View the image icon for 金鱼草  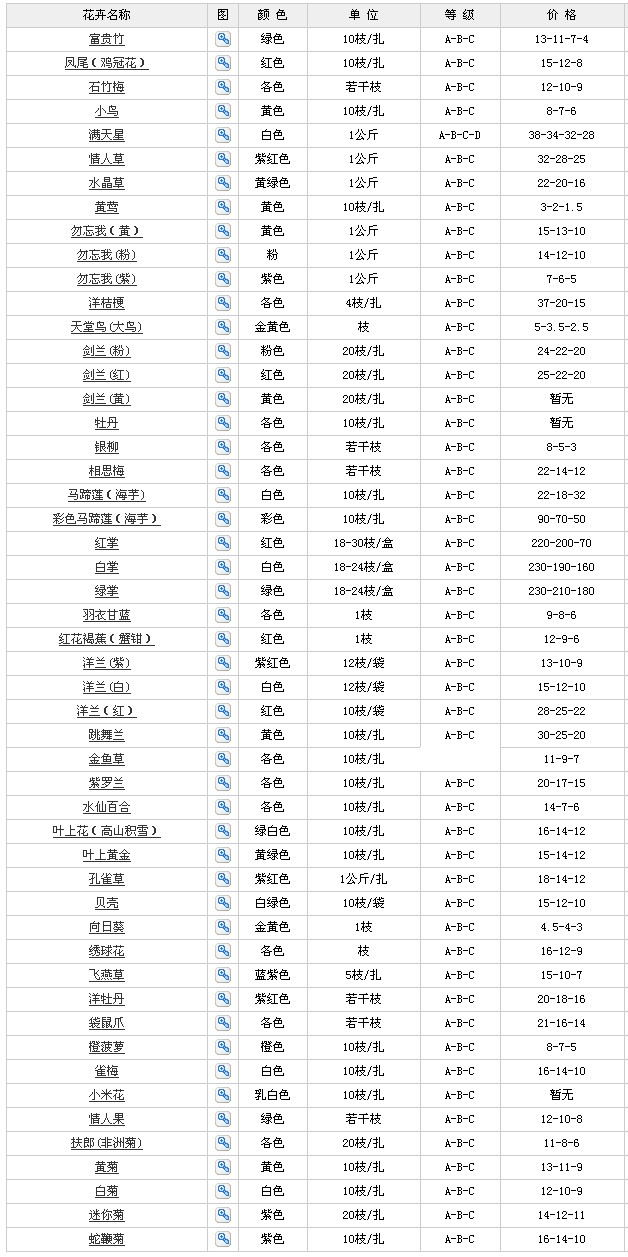(x=223, y=759)
